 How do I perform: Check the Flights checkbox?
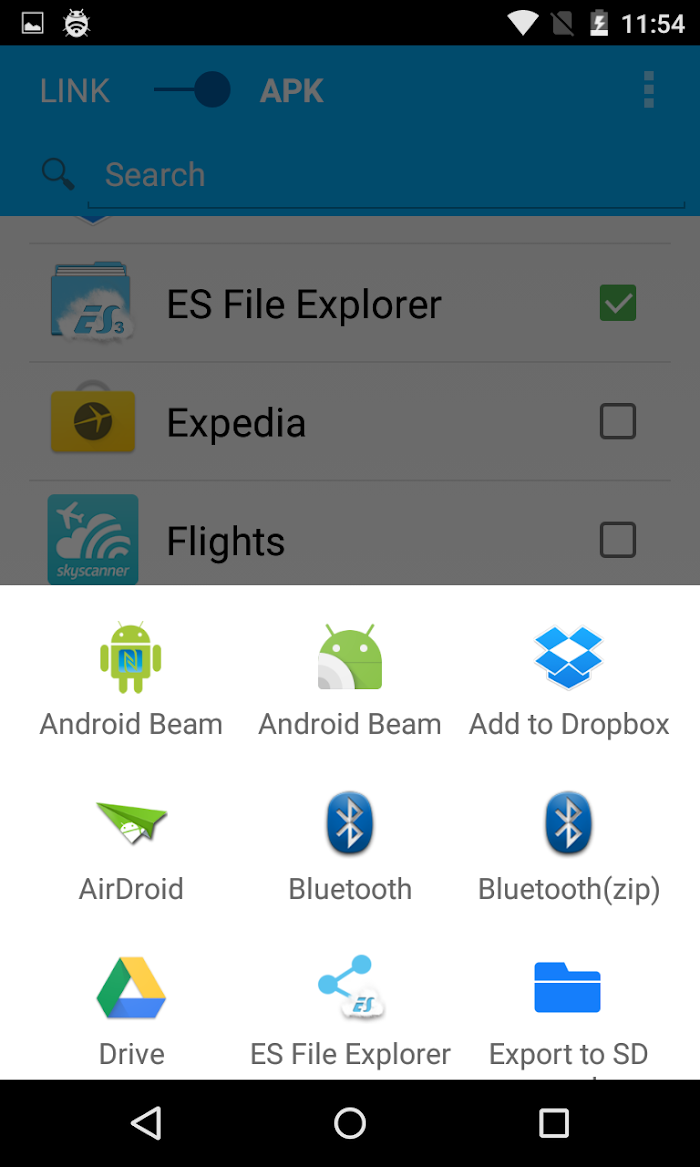tap(617, 540)
